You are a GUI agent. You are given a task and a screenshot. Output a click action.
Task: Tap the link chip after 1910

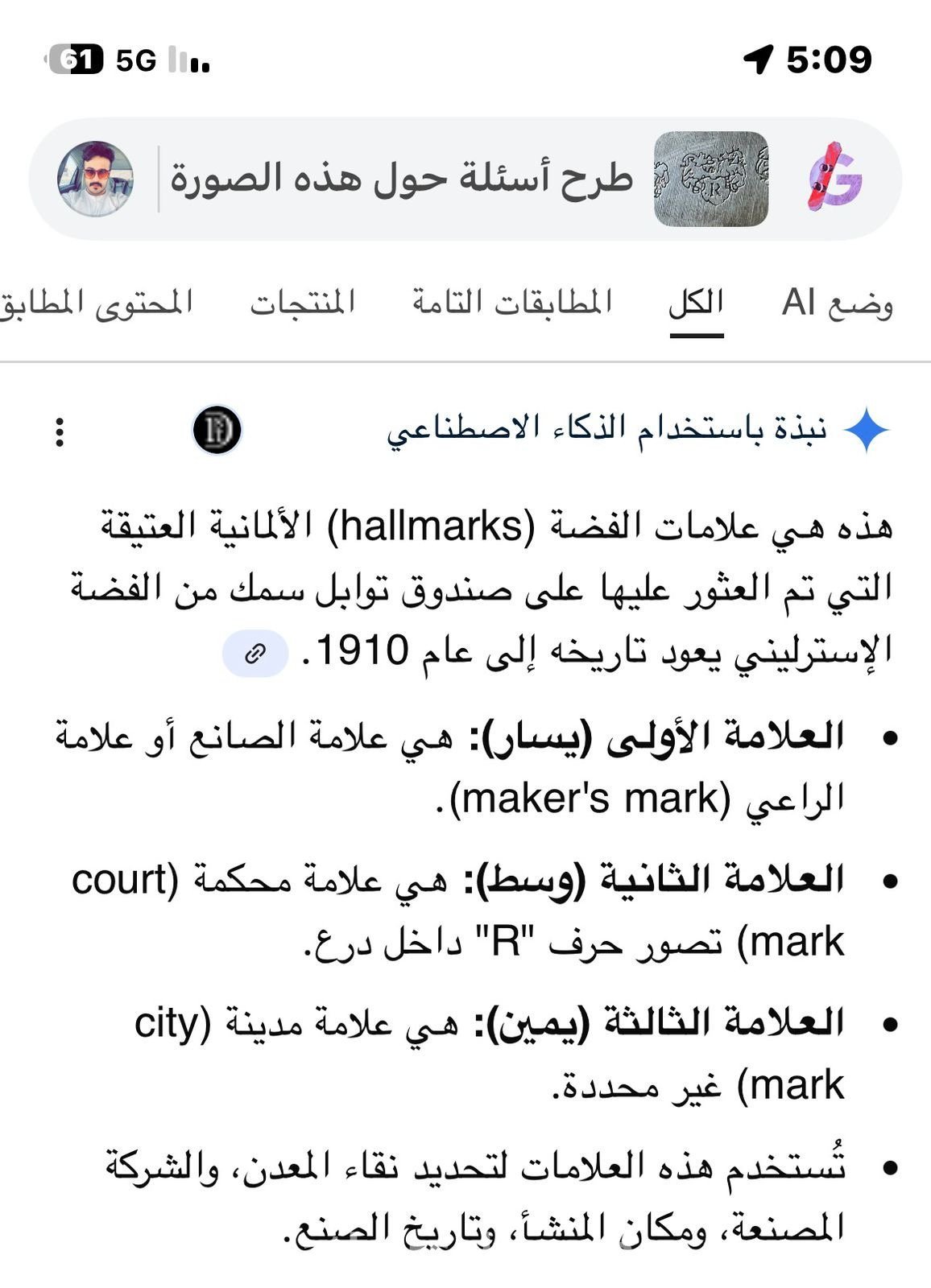pos(255,653)
